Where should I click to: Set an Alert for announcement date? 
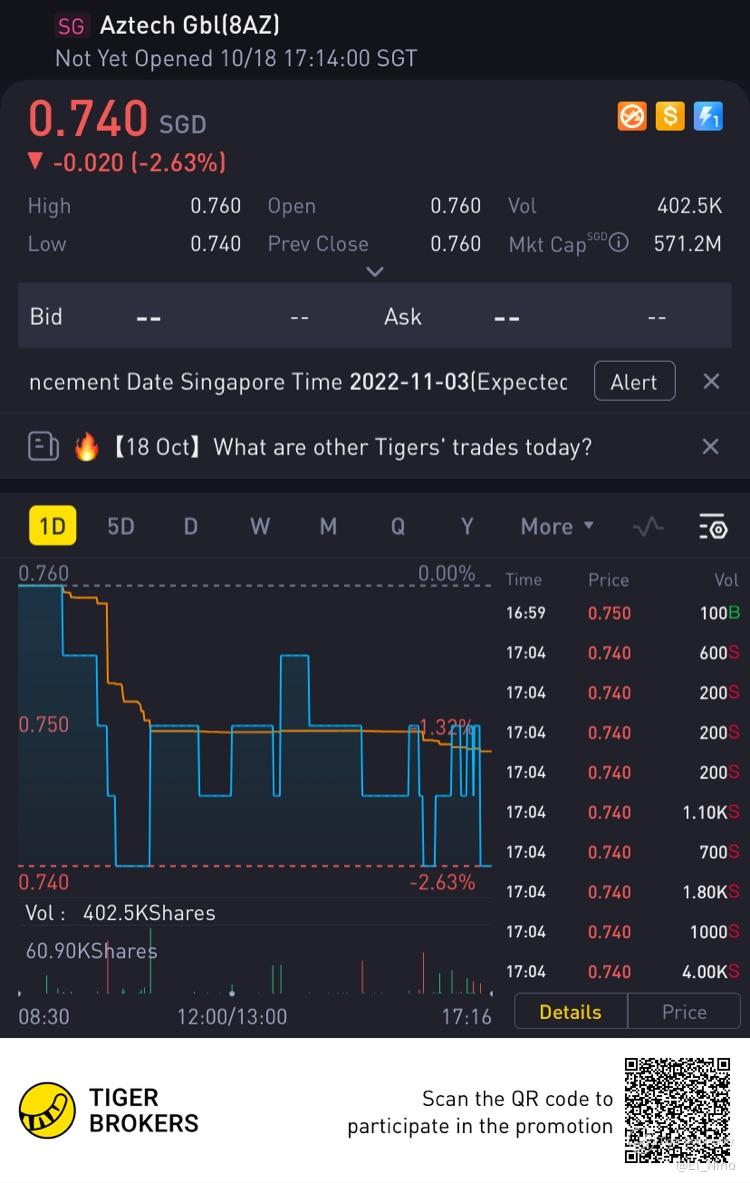tap(634, 382)
